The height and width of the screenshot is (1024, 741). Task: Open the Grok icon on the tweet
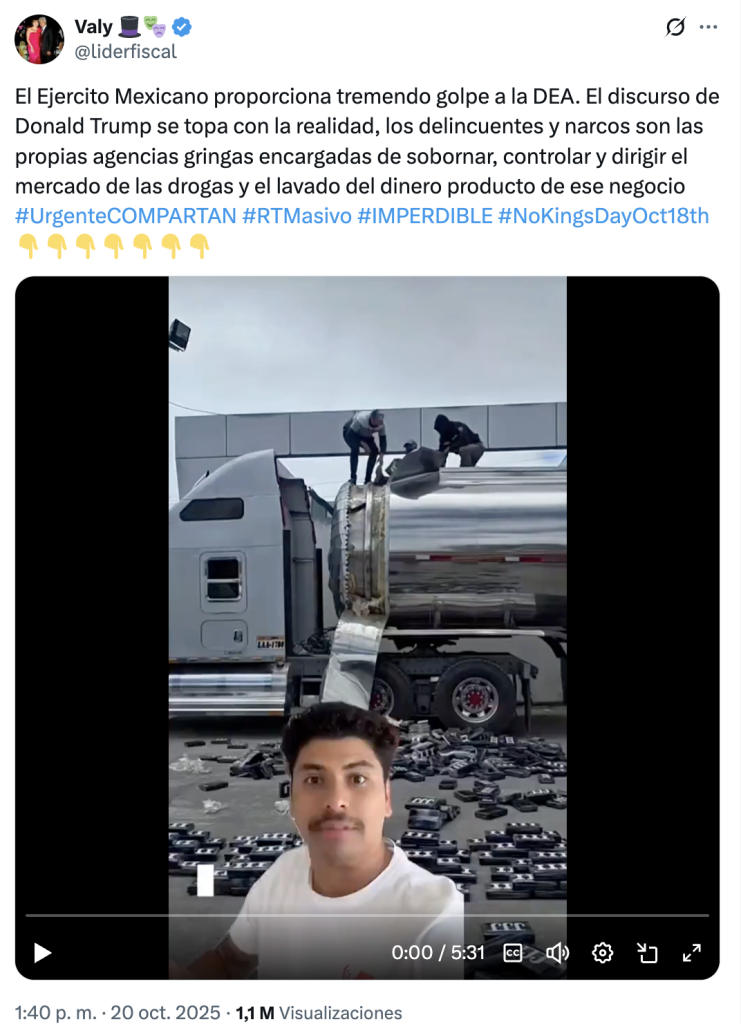point(675,28)
